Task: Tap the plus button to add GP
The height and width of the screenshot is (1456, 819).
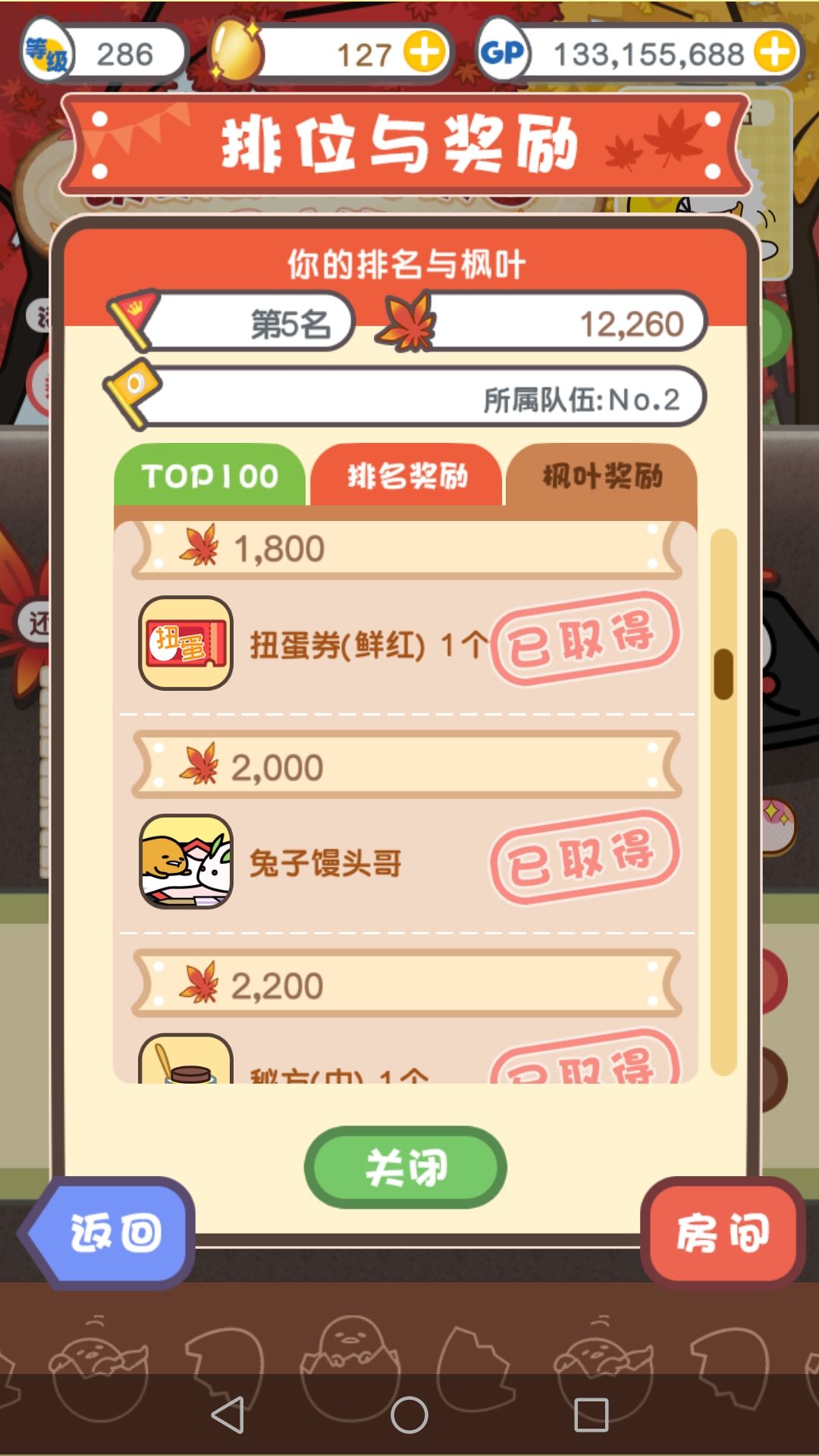Action: click(774, 53)
